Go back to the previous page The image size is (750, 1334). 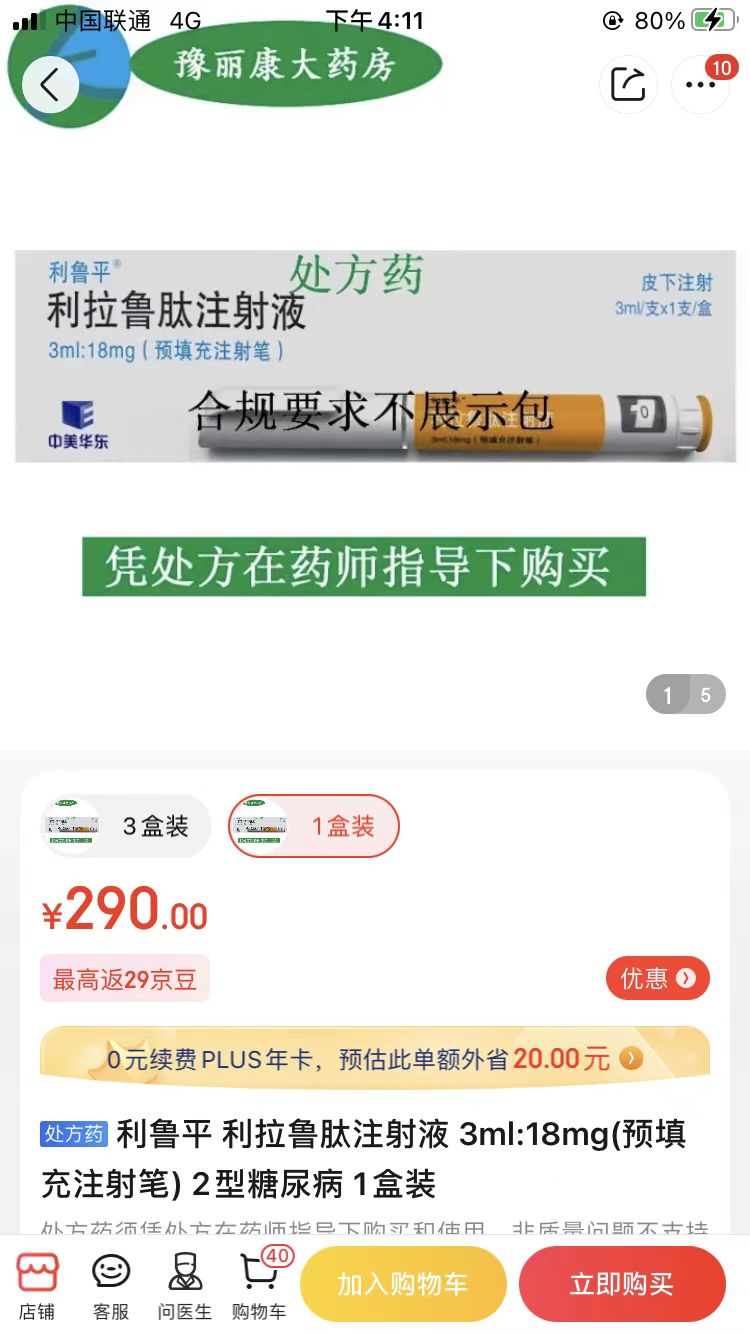[50, 85]
